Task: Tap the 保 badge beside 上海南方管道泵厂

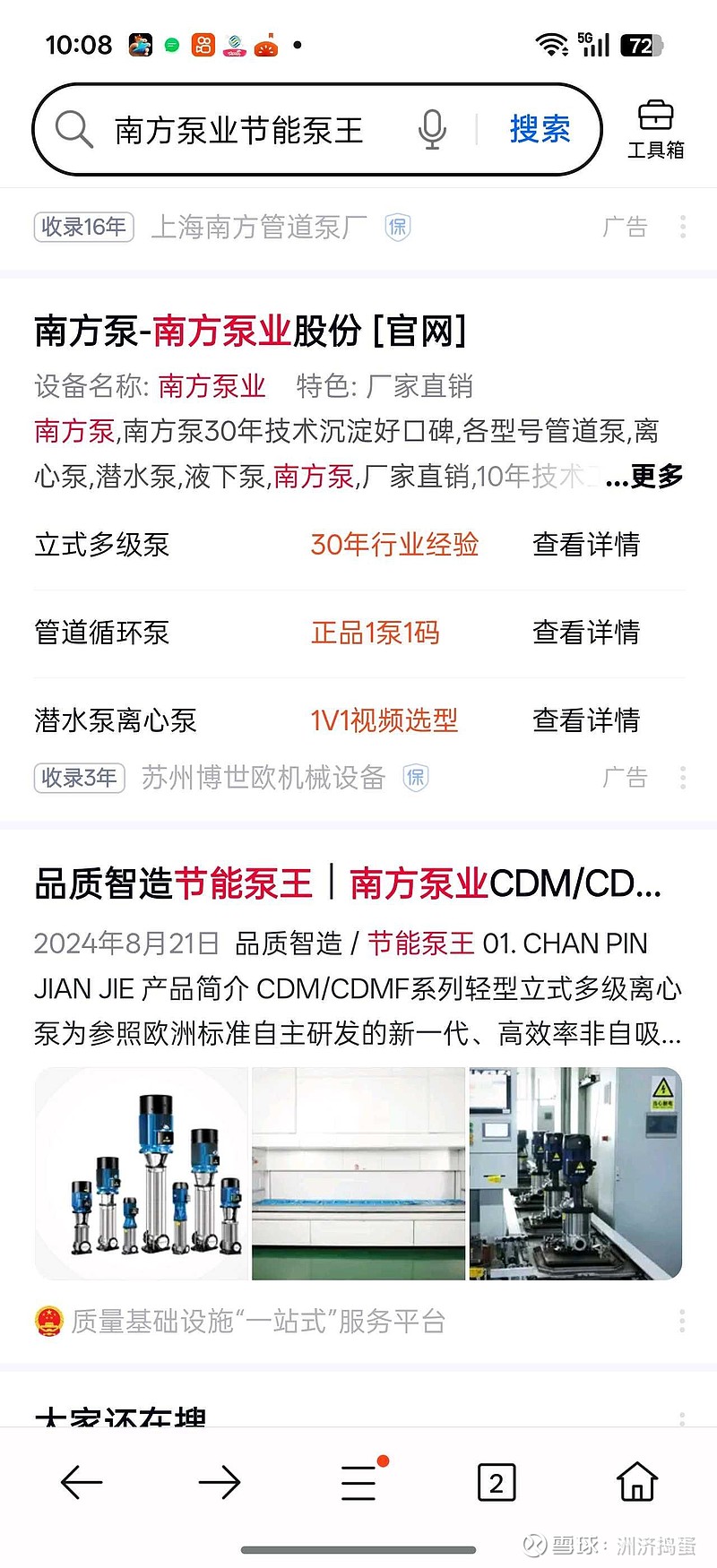Action: point(397,228)
